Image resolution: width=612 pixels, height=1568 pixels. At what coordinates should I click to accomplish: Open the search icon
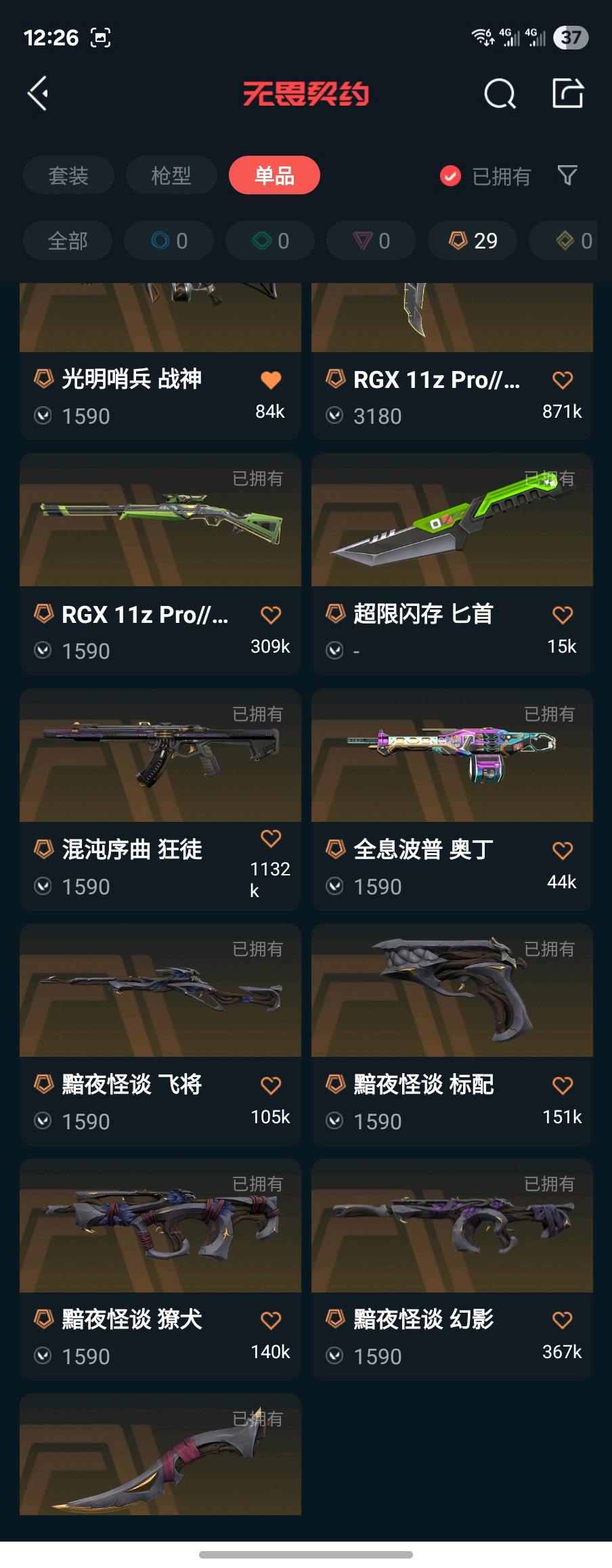(500, 93)
